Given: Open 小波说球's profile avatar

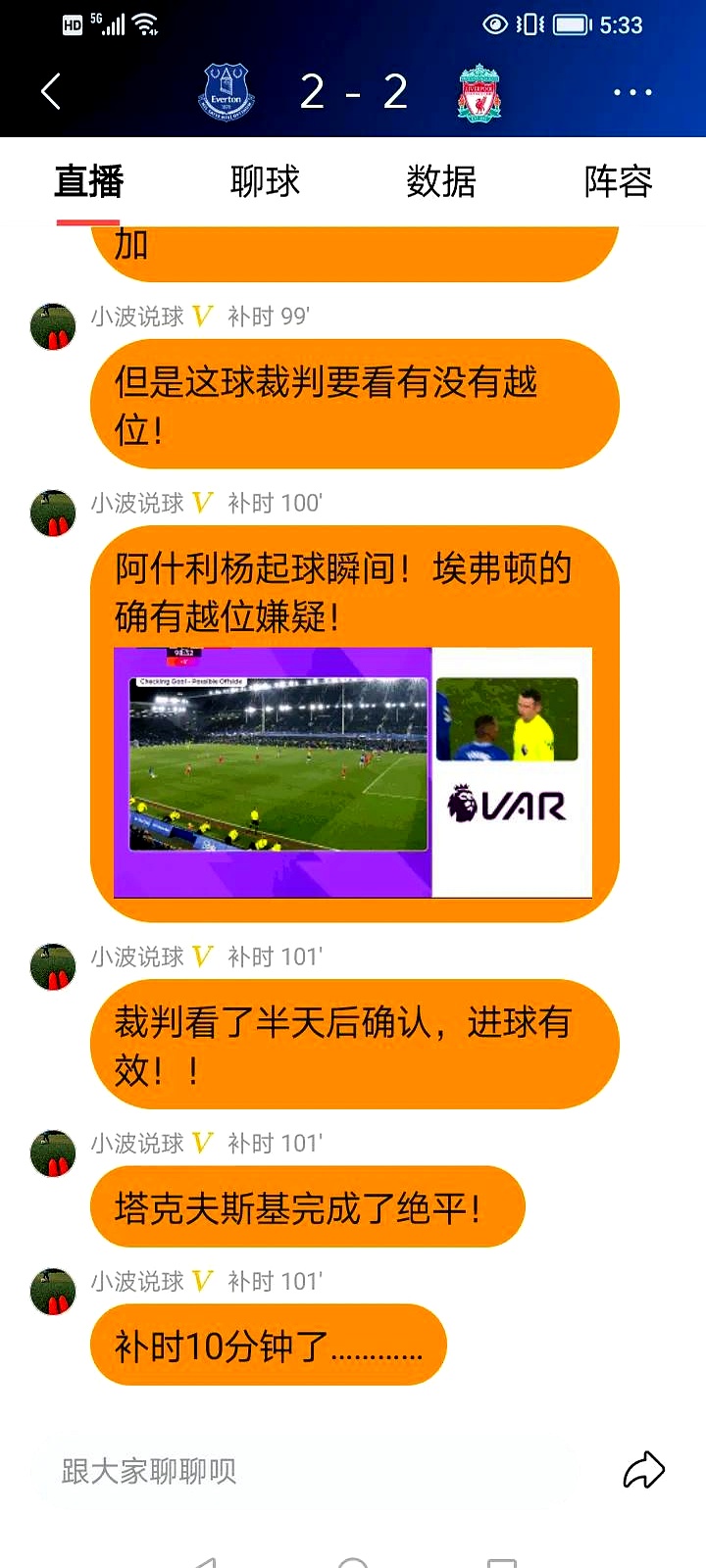Looking at the screenshot, I should point(52,324).
